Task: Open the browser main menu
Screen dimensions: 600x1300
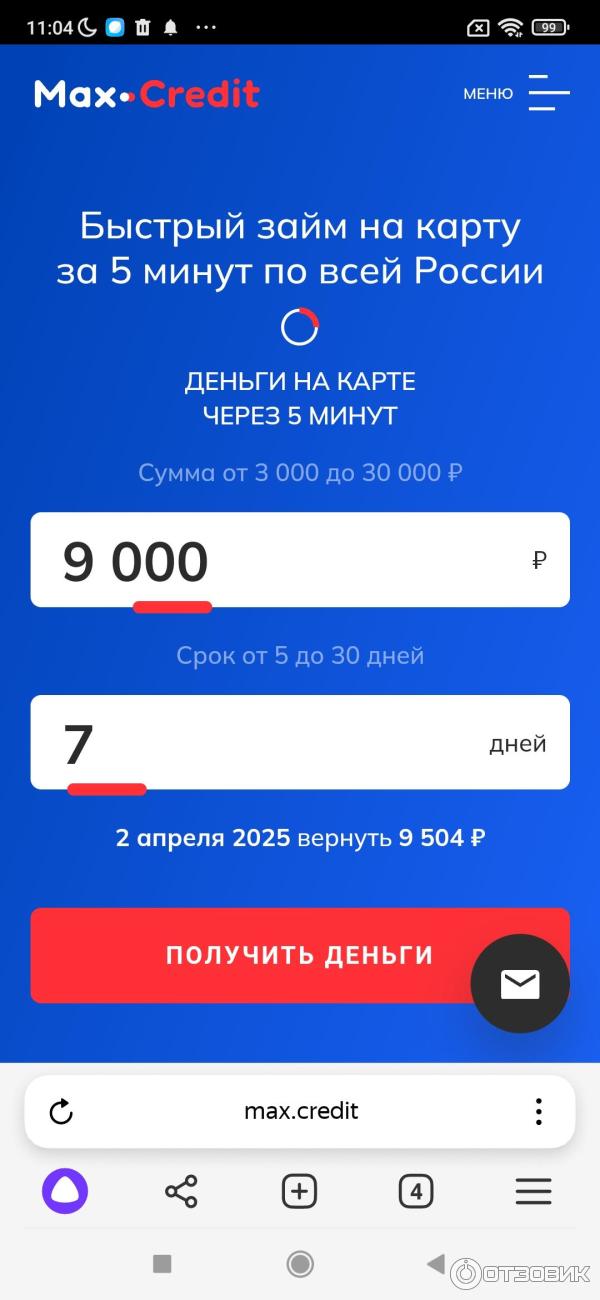Action: click(533, 1191)
